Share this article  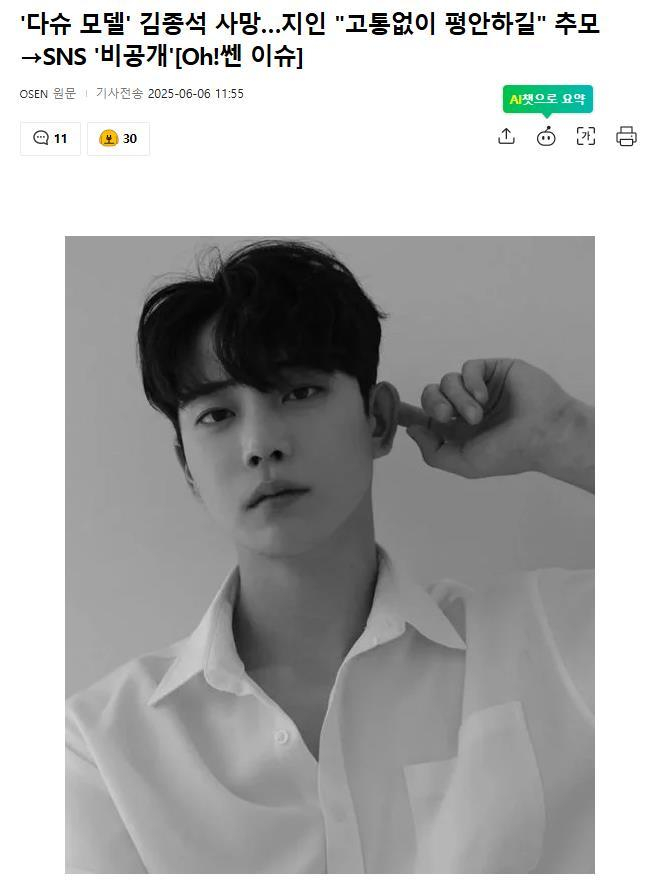pos(507,137)
